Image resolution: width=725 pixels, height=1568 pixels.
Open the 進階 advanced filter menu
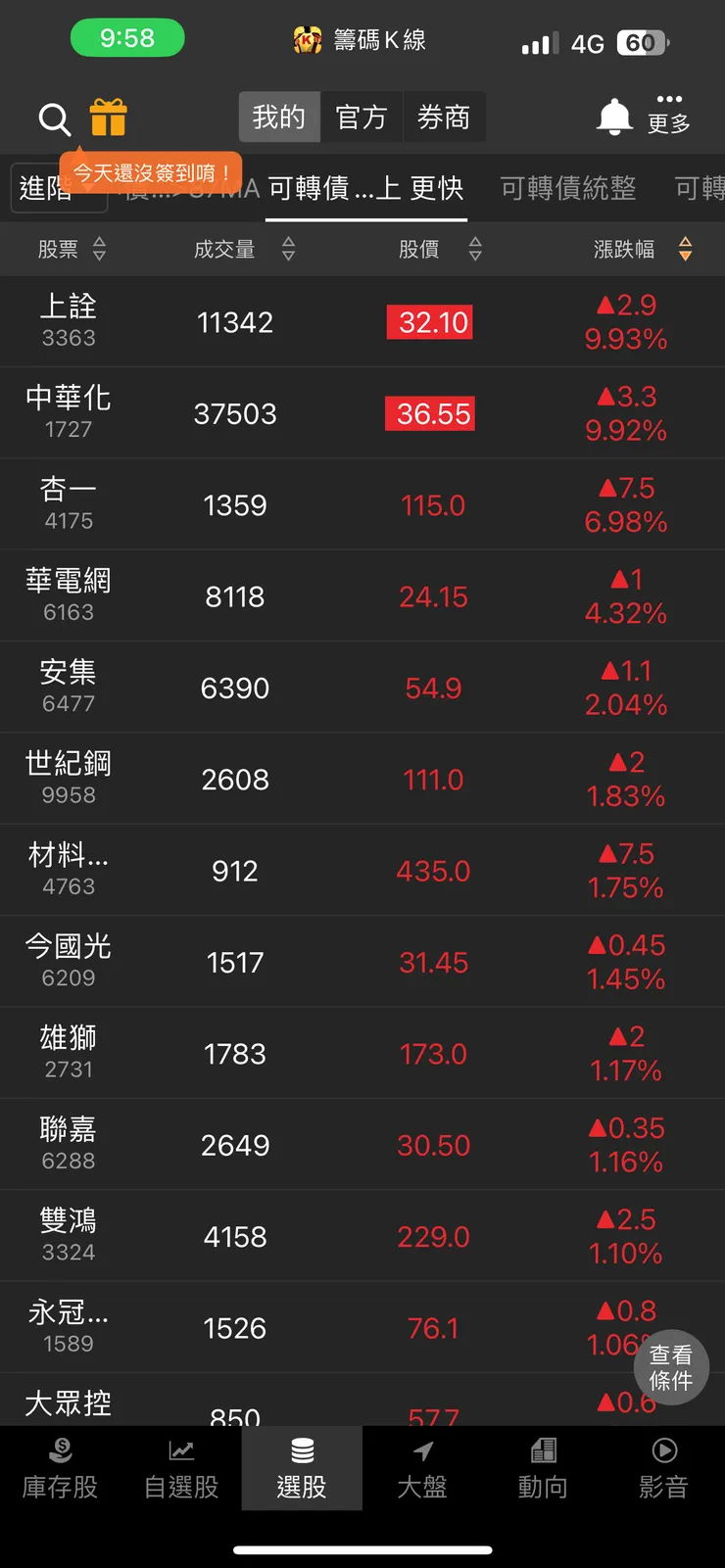click(x=58, y=189)
